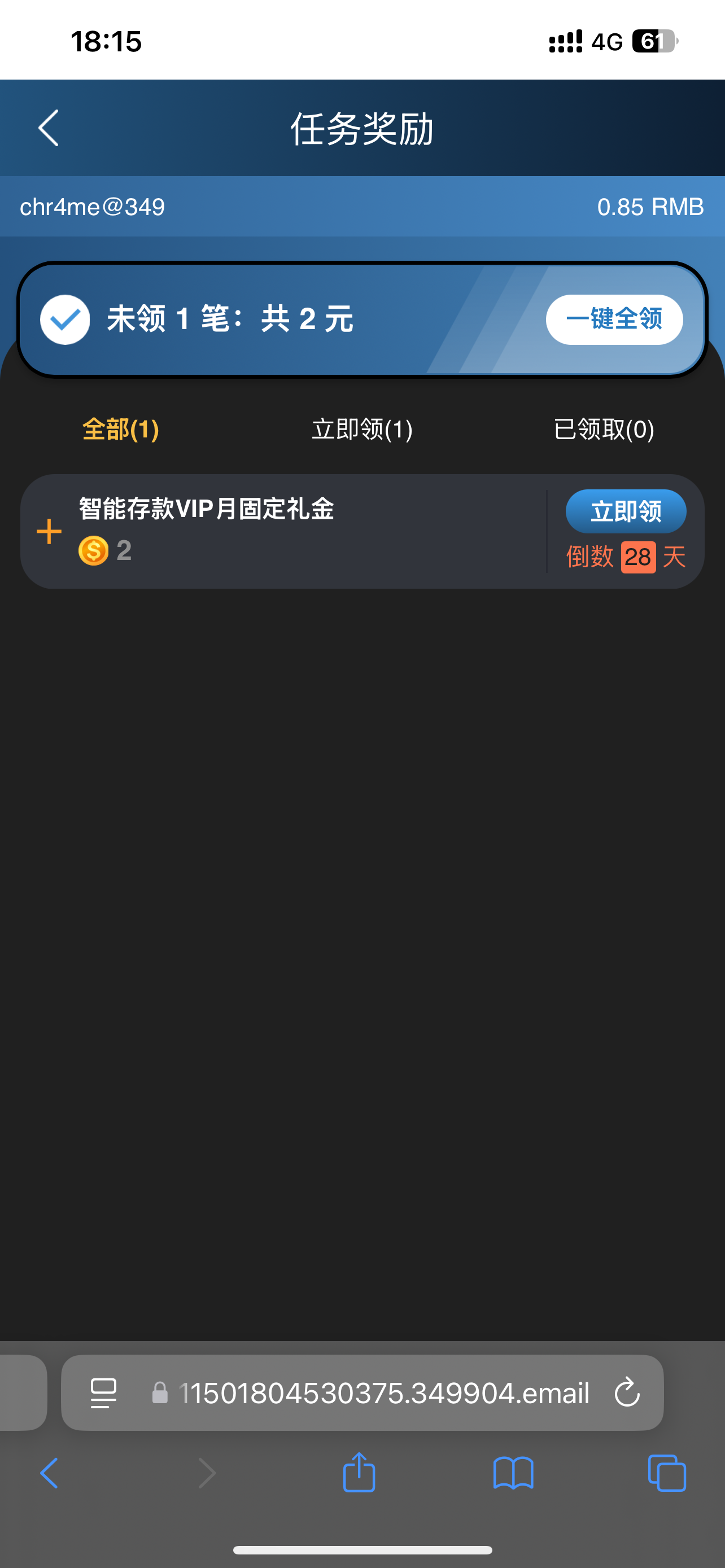This screenshot has width=725, height=1568.
Task: Go back from the 任务奖励 page
Action: (x=49, y=128)
